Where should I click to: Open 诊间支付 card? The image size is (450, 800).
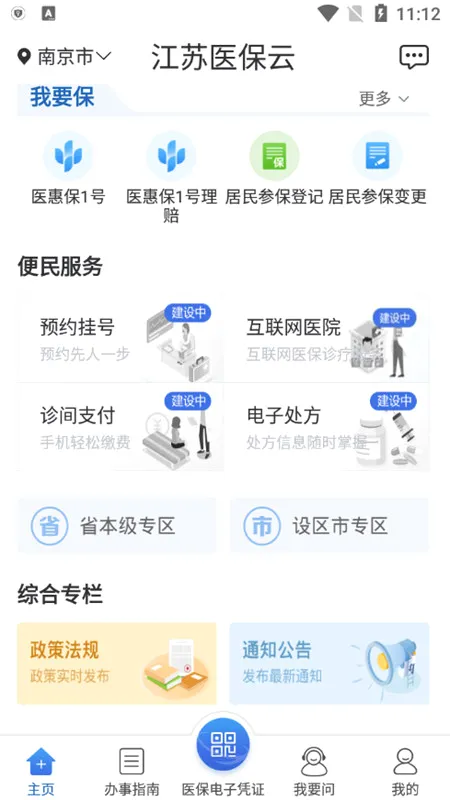(x=120, y=427)
